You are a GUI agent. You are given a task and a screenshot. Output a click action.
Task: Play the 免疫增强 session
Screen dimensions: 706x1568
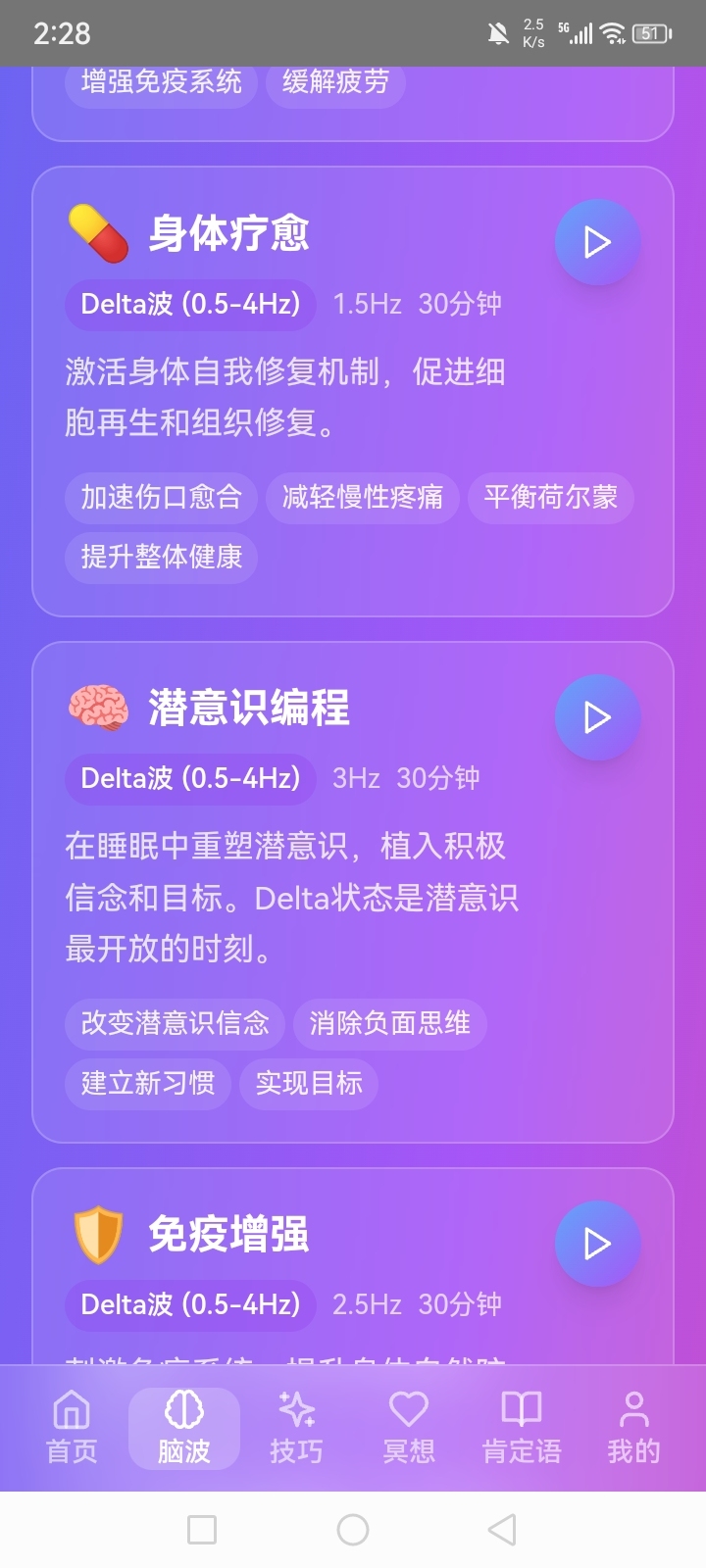coord(597,1244)
